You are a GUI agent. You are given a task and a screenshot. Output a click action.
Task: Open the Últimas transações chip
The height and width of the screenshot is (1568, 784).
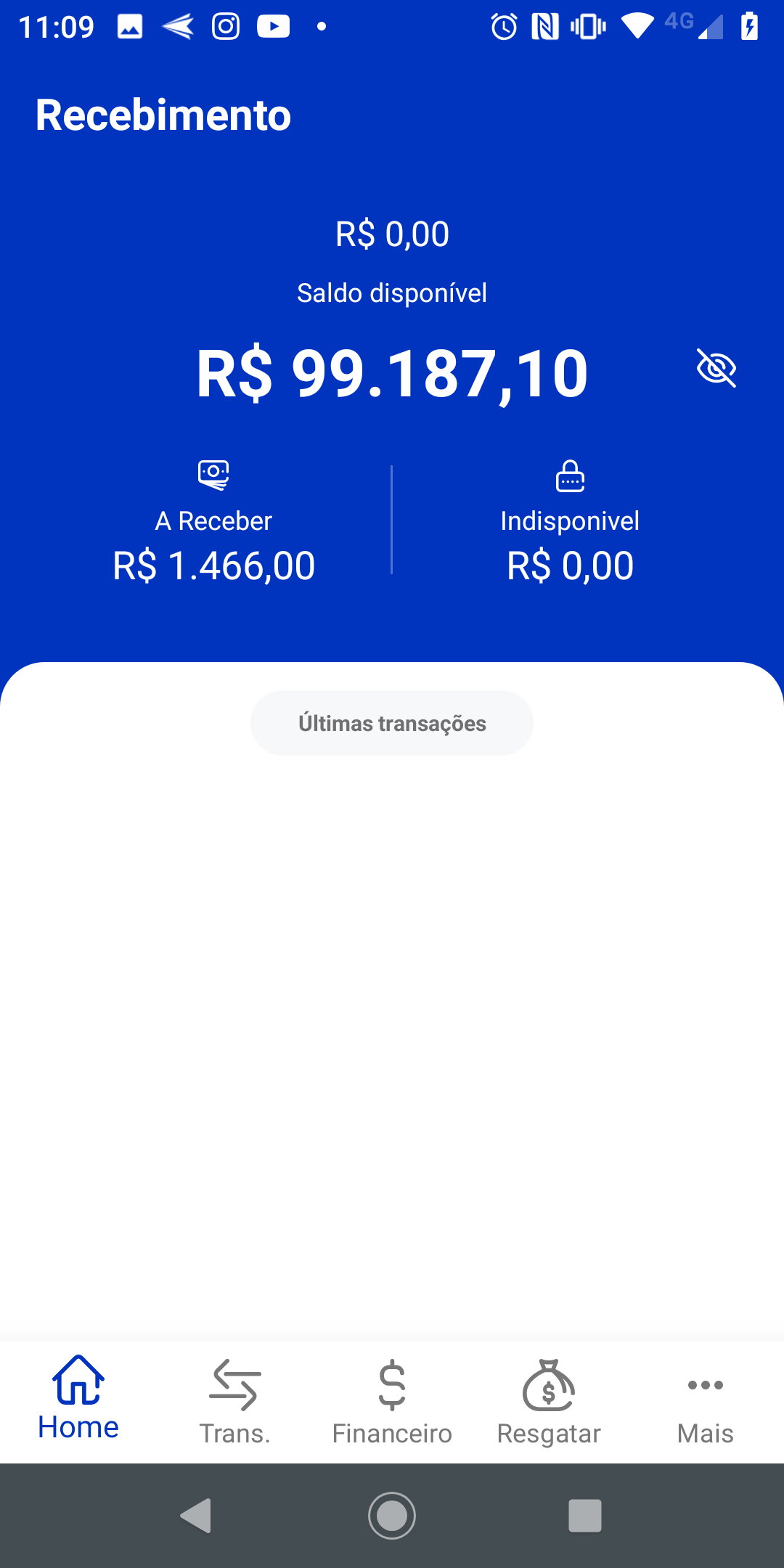(392, 723)
